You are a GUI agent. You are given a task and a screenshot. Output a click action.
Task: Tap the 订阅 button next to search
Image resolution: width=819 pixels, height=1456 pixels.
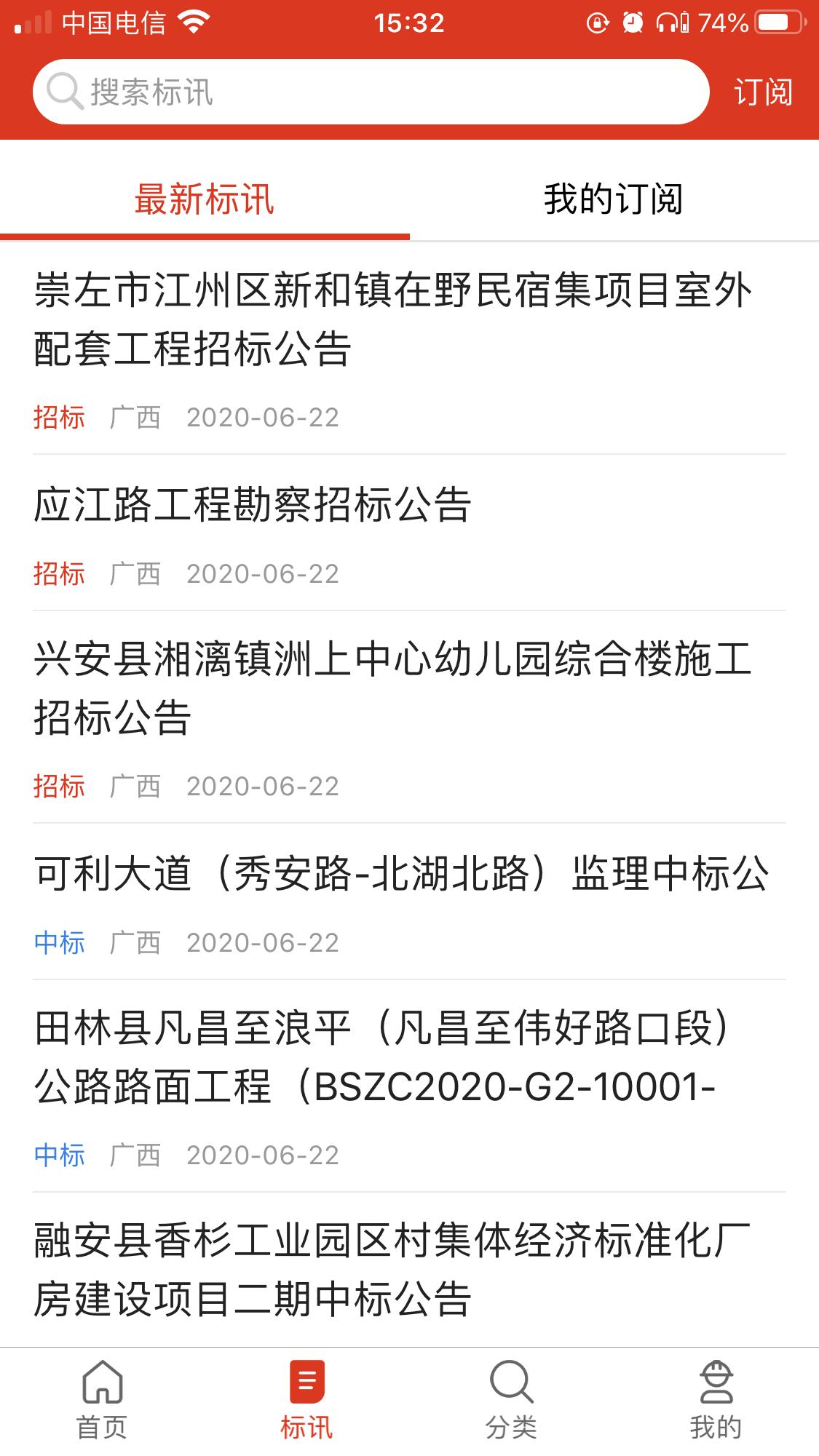pyautogui.click(x=762, y=91)
